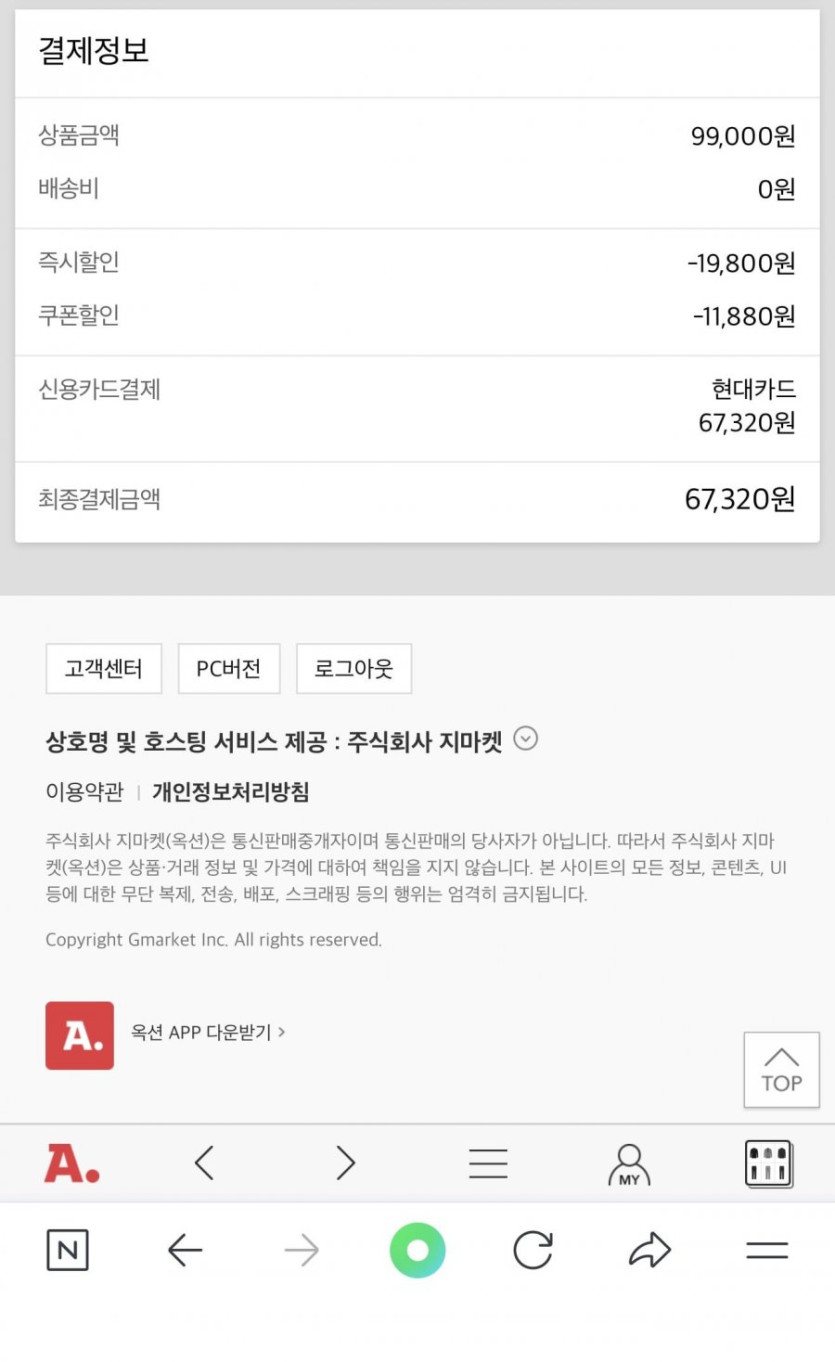This screenshot has height=1362, width=835.
Task: Open the Naver N home button
Action: 68,1250
